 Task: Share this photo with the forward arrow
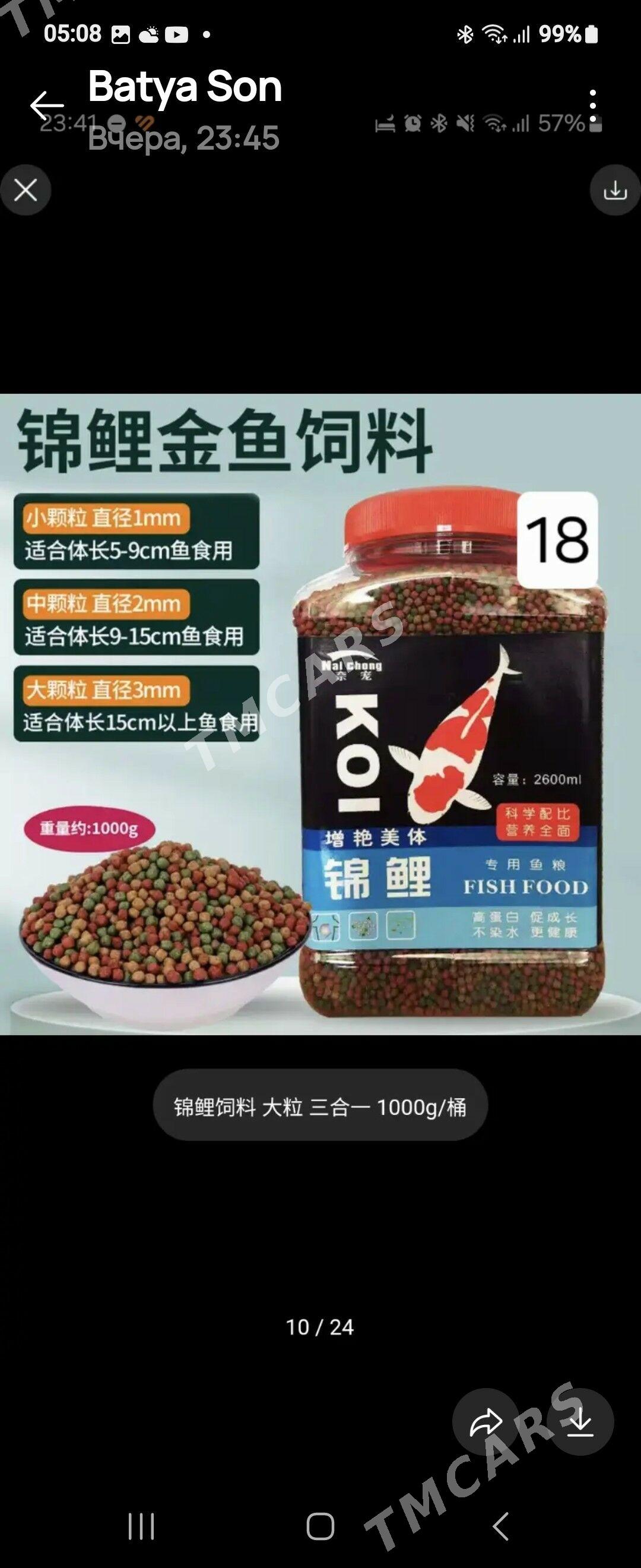[486, 1422]
